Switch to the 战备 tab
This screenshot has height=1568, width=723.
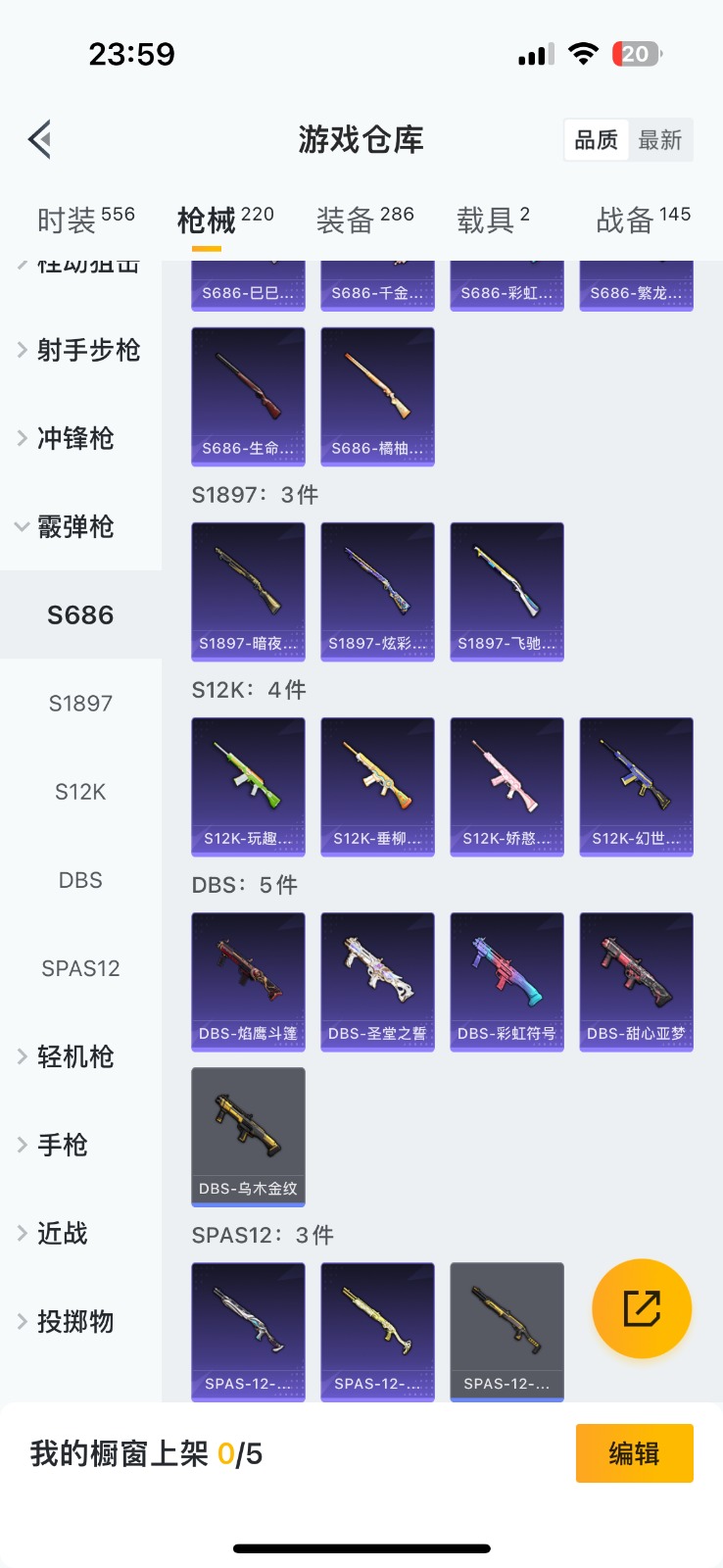pyautogui.click(x=643, y=220)
